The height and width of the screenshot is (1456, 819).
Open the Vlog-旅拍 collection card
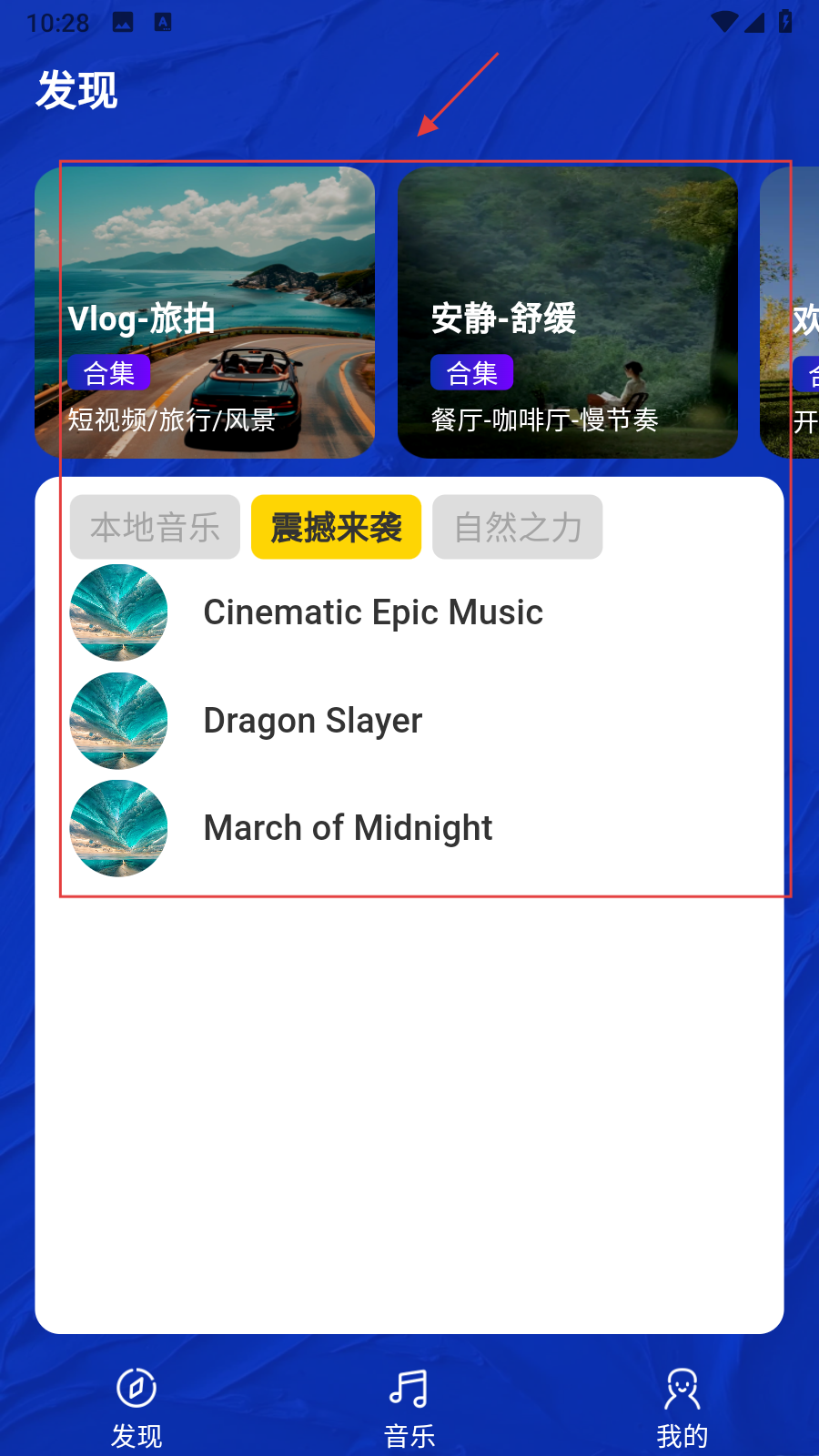tap(205, 312)
